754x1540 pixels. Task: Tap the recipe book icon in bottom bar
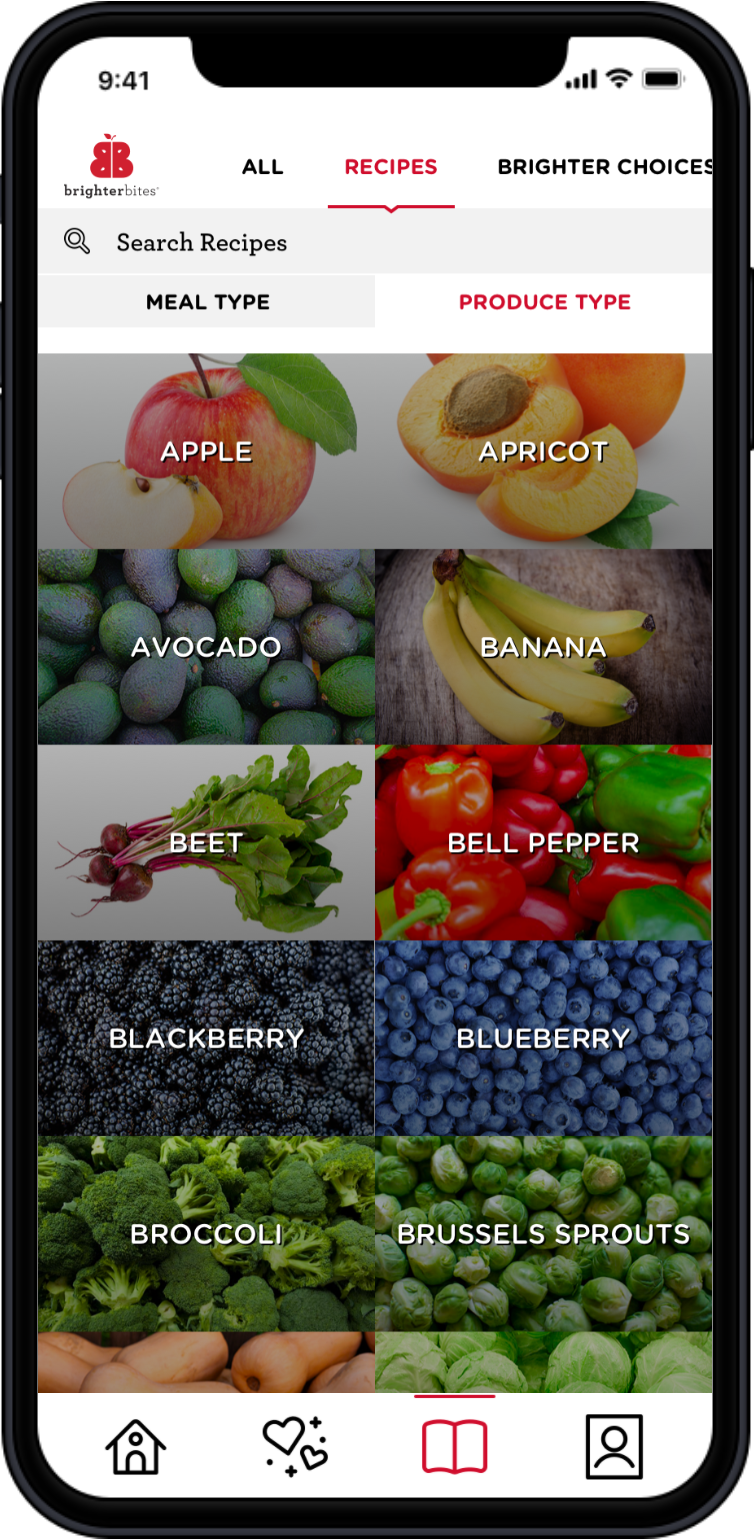455,1446
